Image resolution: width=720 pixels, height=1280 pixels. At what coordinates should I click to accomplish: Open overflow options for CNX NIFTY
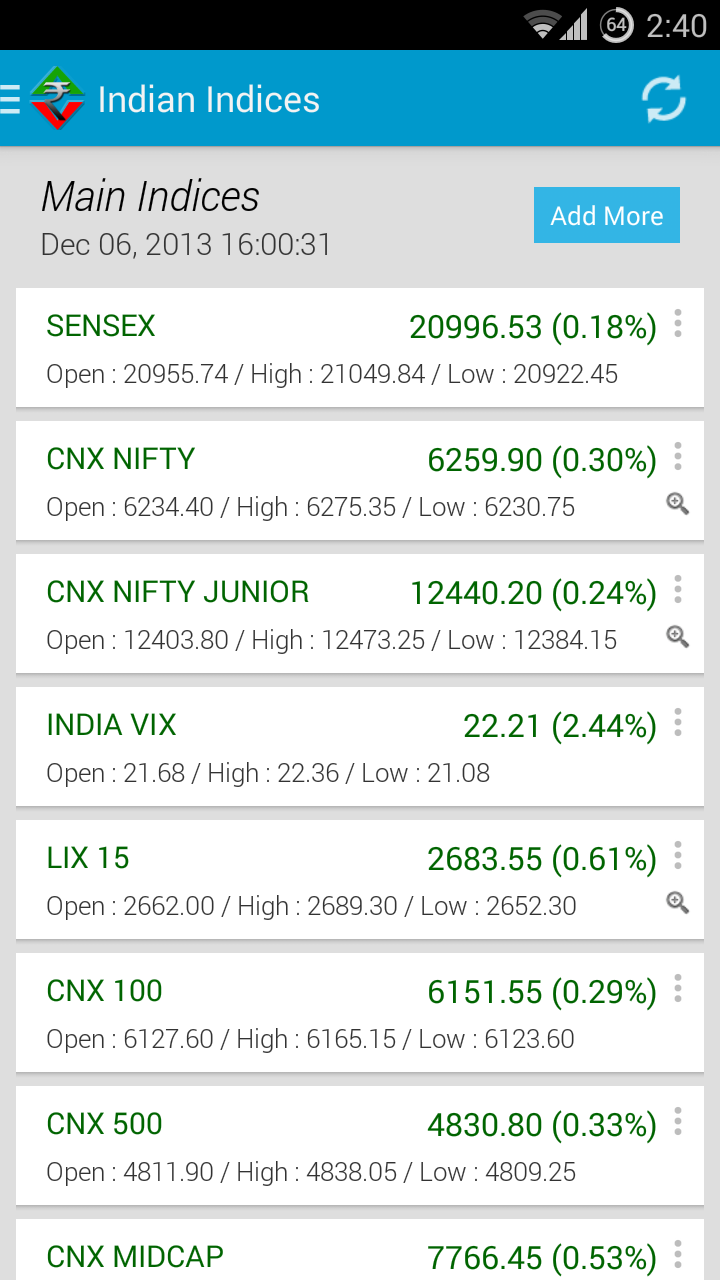[678, 457]
